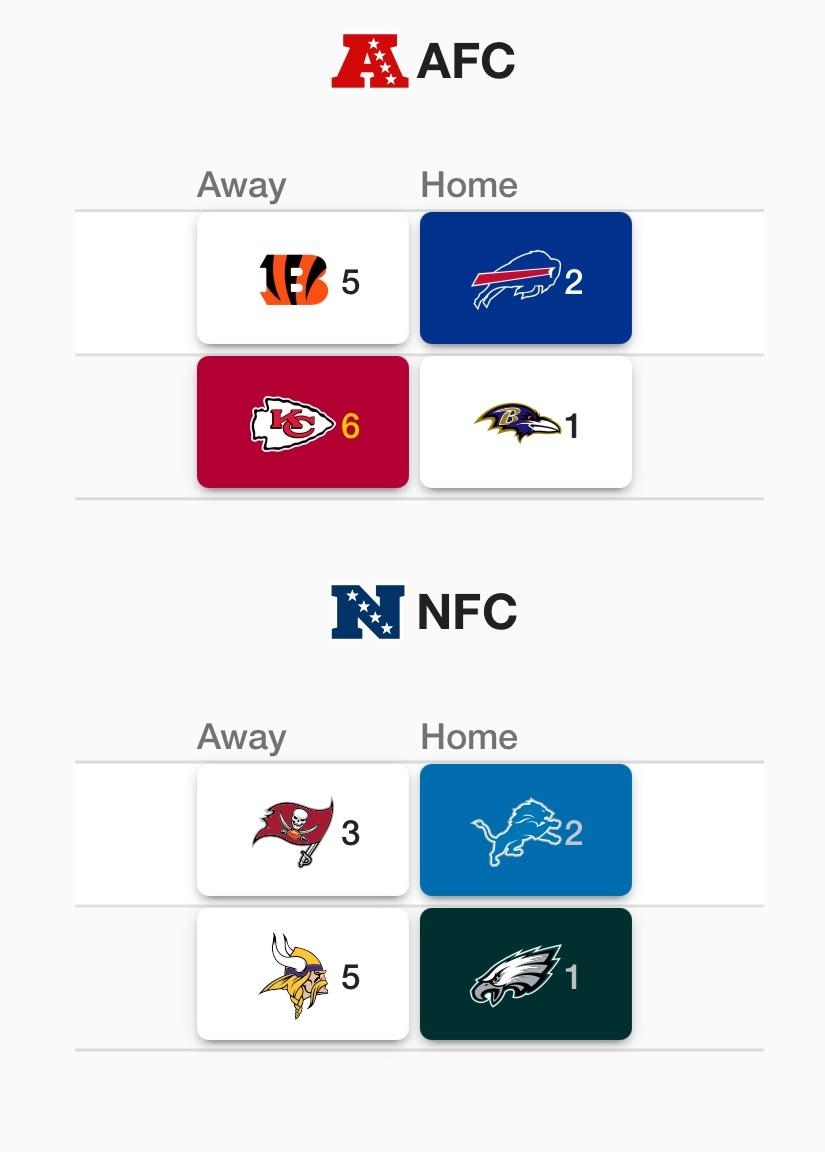Click the Home column header under NFC
This screenshot has width=825, height=1152.
[469, 737]
